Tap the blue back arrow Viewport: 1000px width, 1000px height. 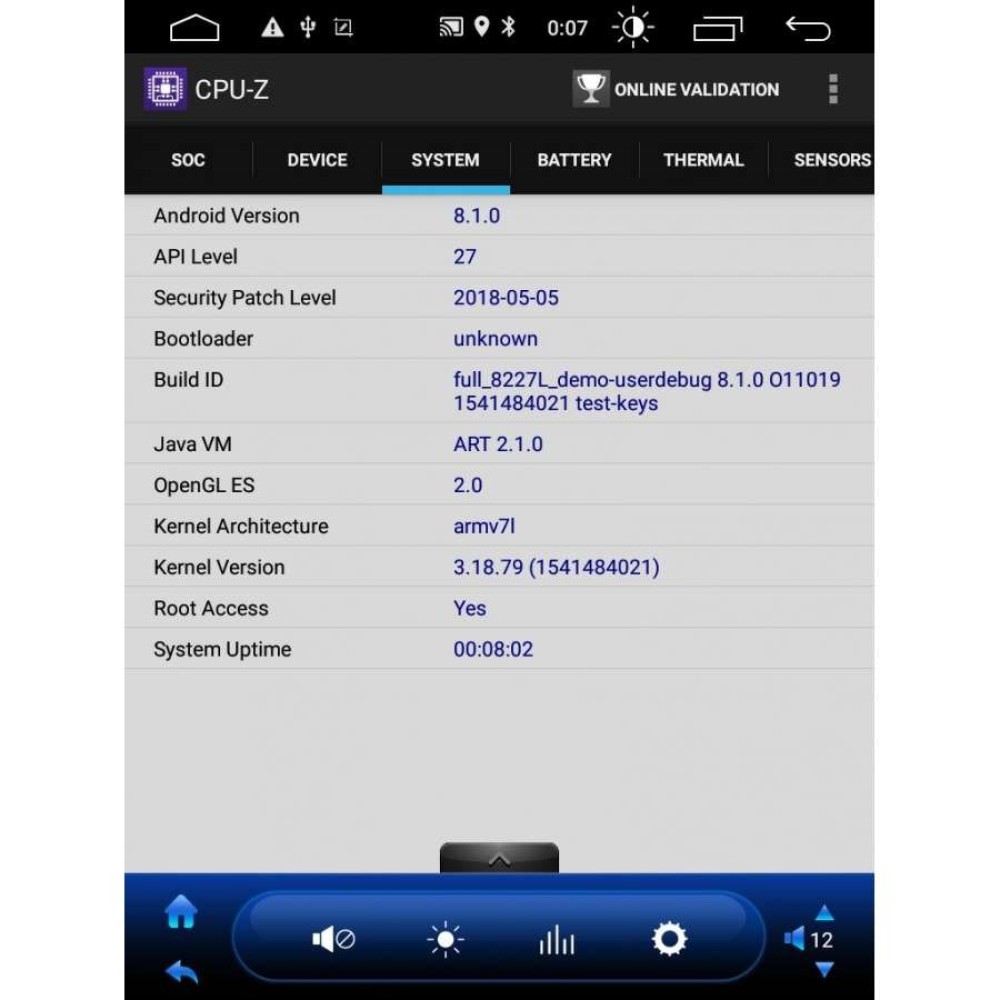coord(181,972)
